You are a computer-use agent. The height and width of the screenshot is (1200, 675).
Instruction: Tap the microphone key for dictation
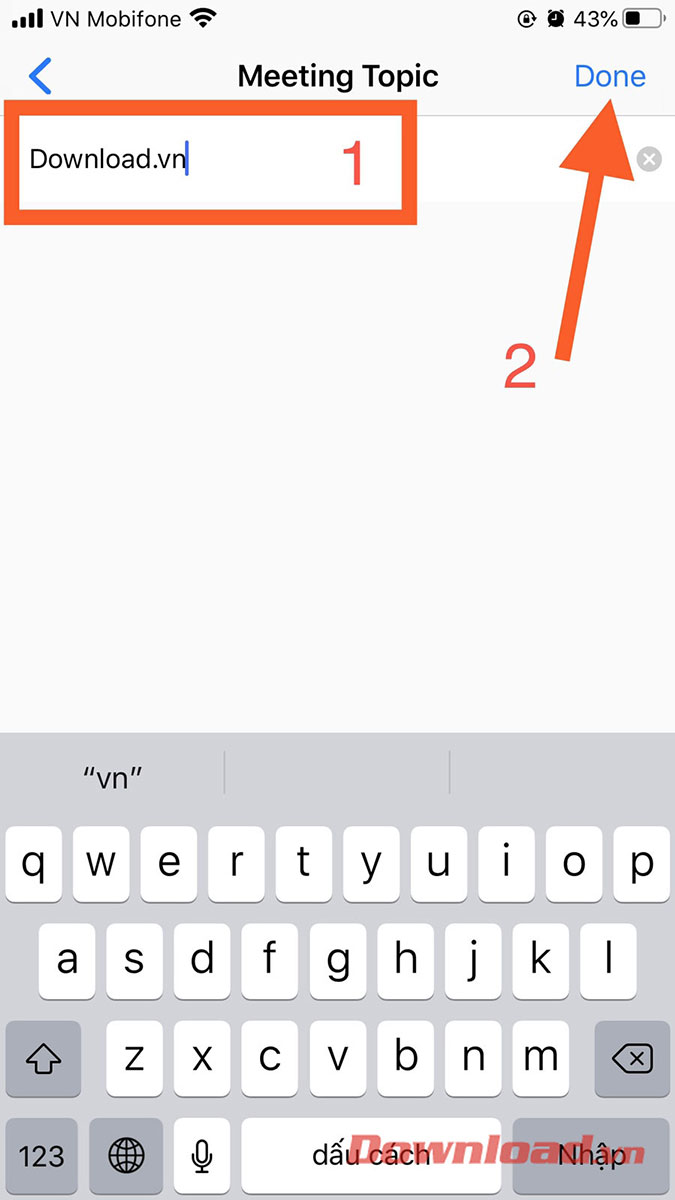202,1156
